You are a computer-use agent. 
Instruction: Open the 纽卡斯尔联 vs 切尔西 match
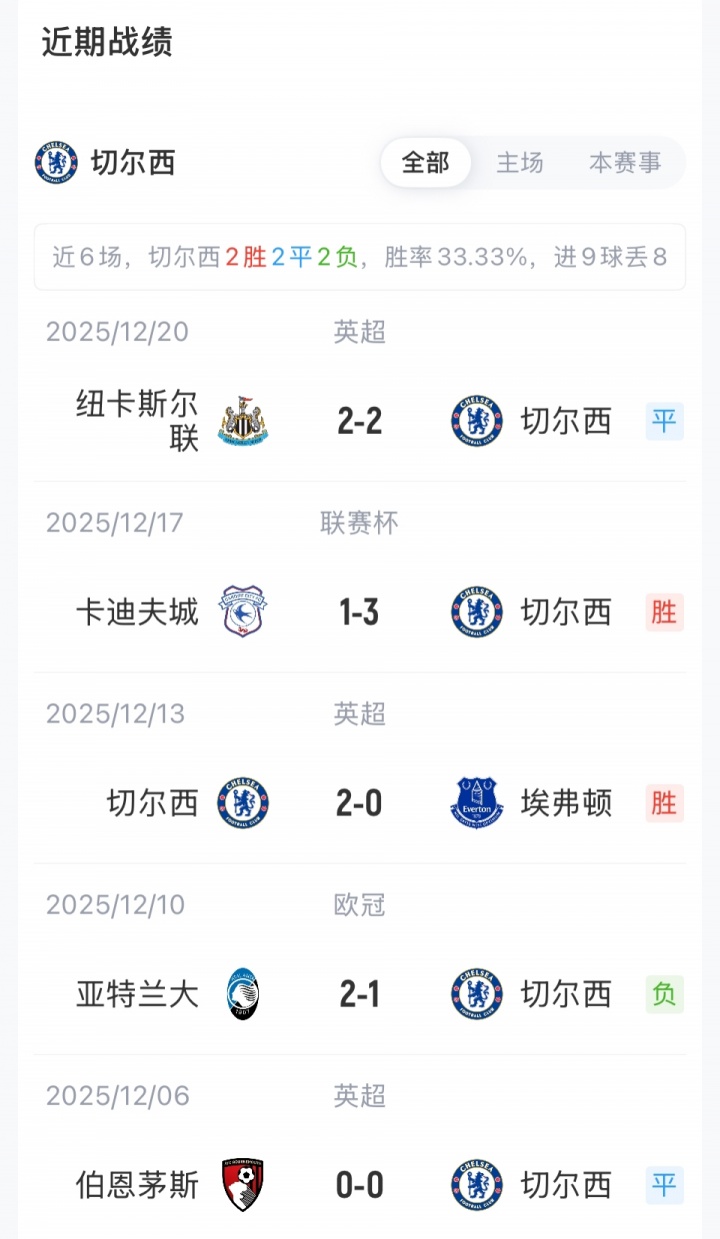360,421
